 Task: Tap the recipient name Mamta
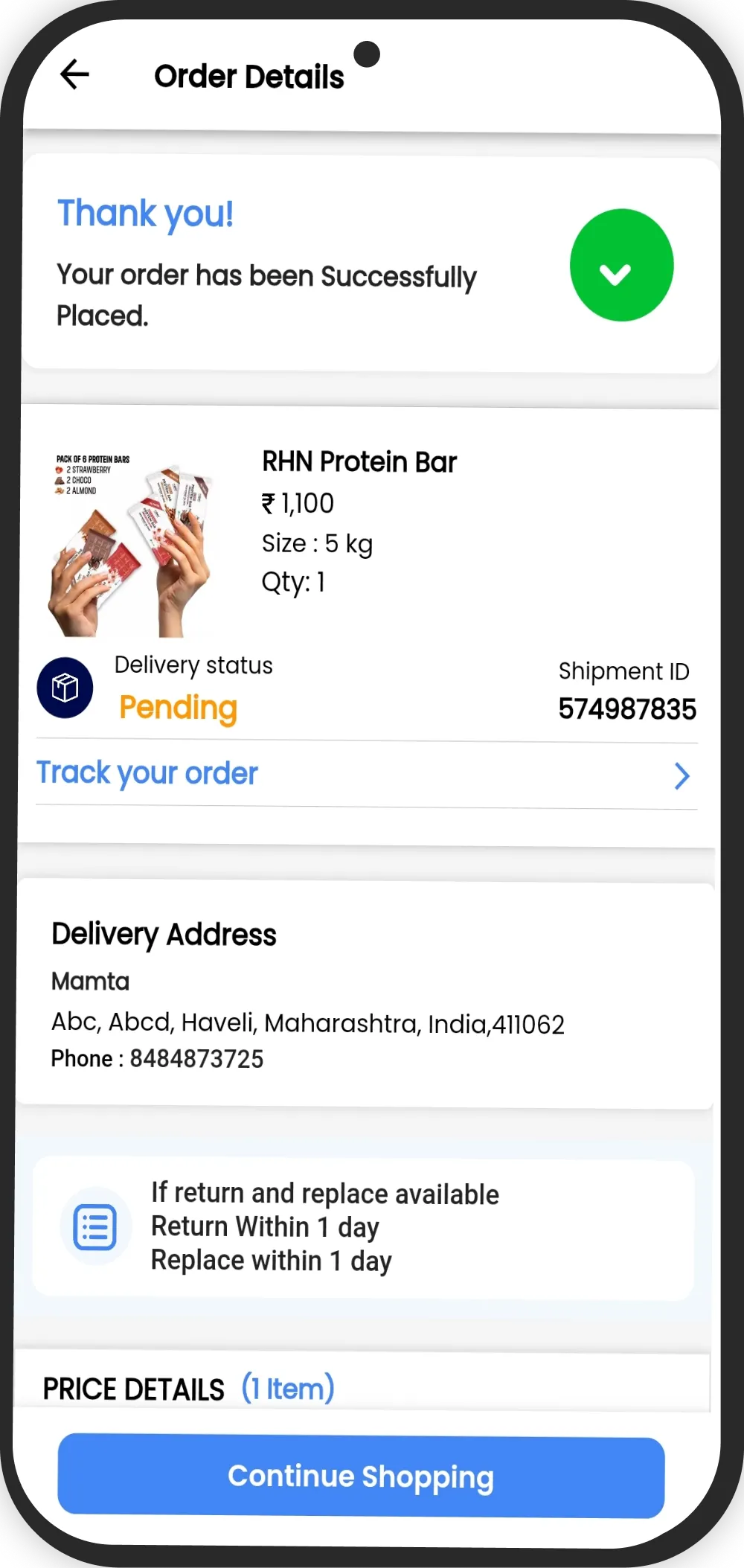[90, 981]
